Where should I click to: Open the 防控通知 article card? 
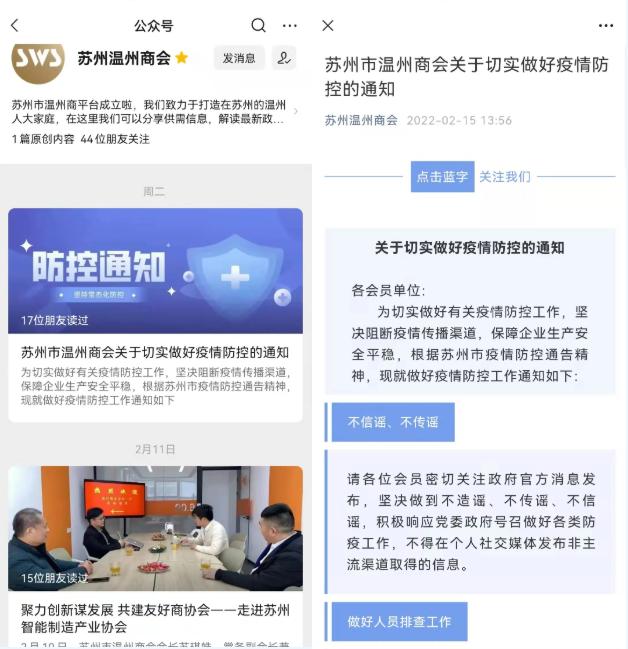(x=155, y=312)
